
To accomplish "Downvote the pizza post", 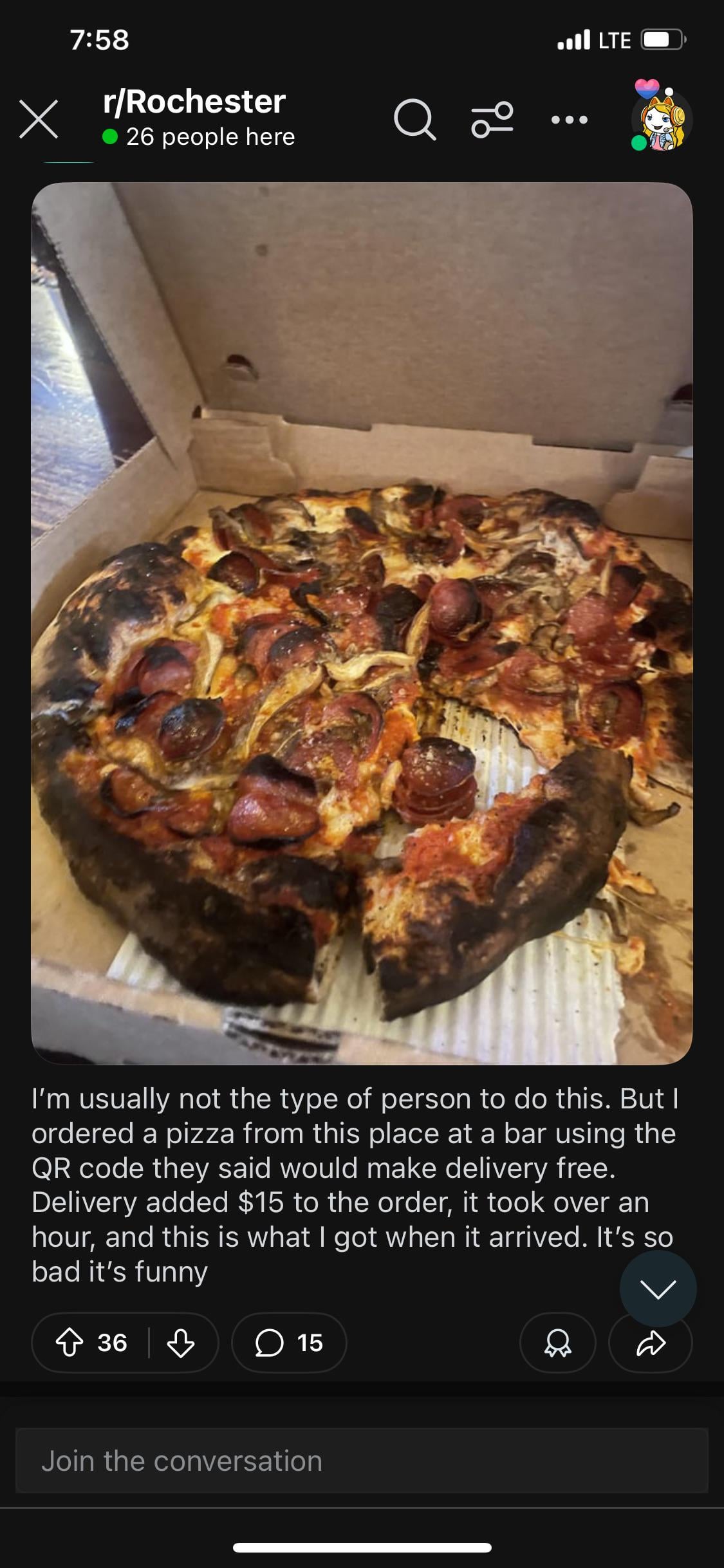I will point(181,1343).
